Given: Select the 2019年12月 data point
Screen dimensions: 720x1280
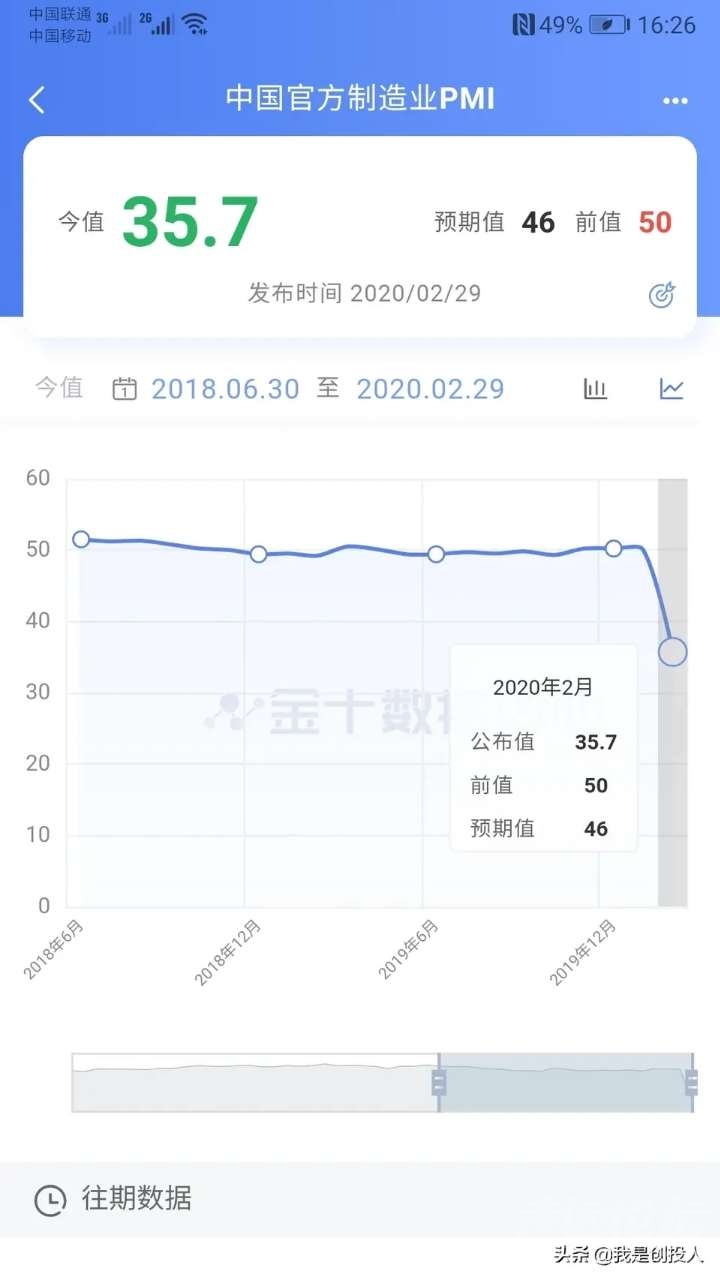Looking at the screenshot, I should (614, 548).
